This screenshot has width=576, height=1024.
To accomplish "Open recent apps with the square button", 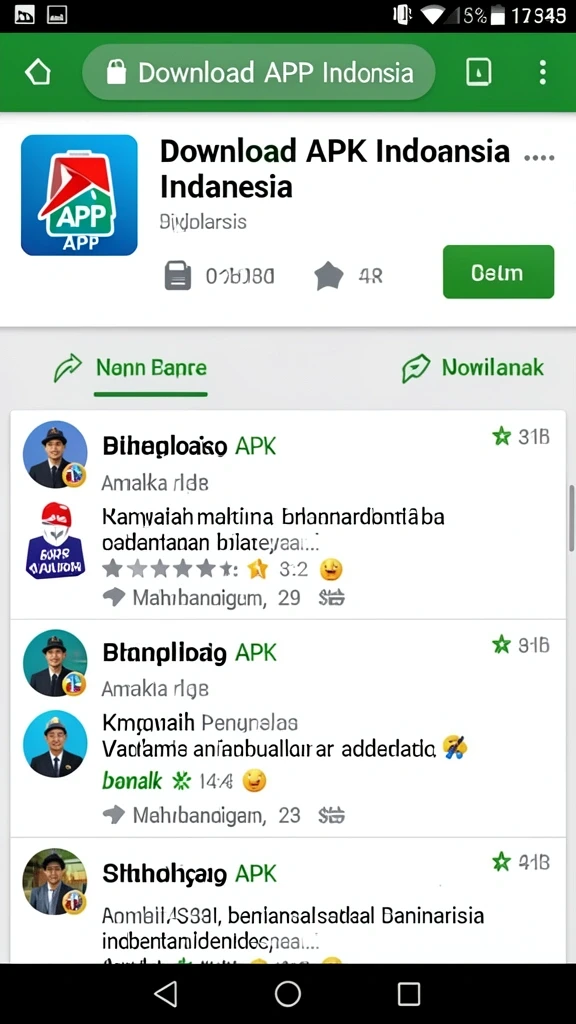I will pos(409,993).
